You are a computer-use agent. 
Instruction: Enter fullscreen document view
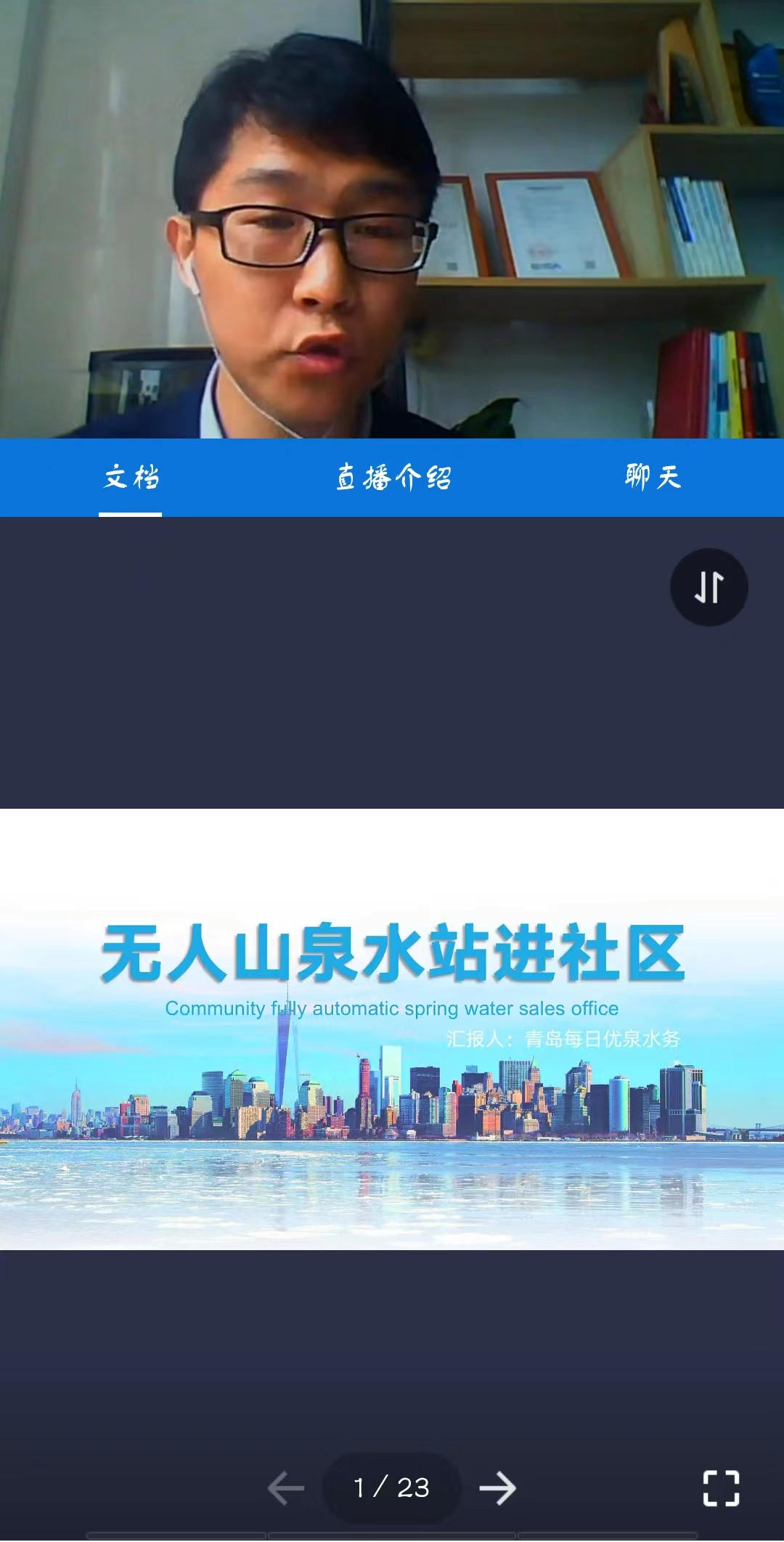721,1488
